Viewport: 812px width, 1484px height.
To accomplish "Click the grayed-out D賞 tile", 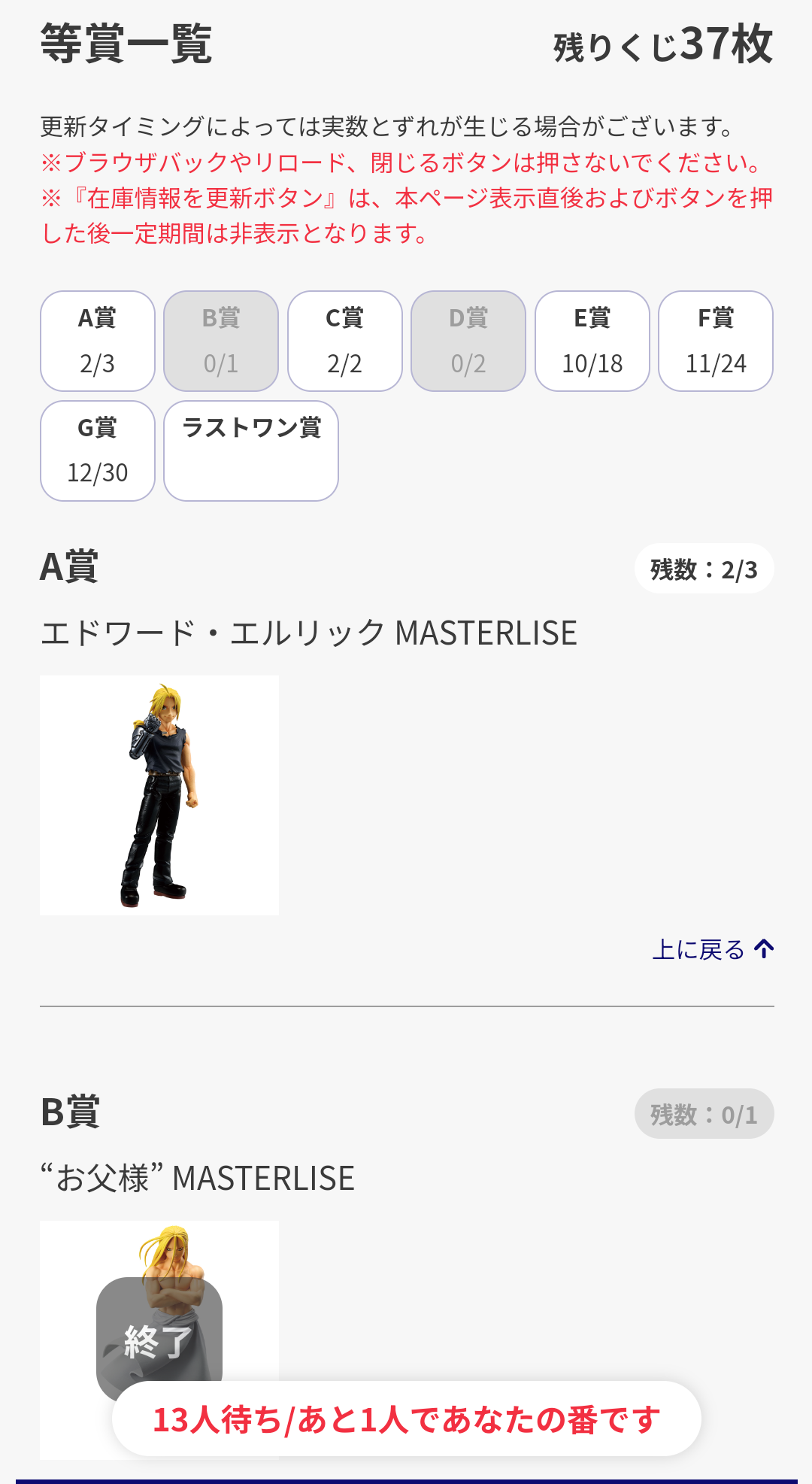I will (x=468, y=340).
